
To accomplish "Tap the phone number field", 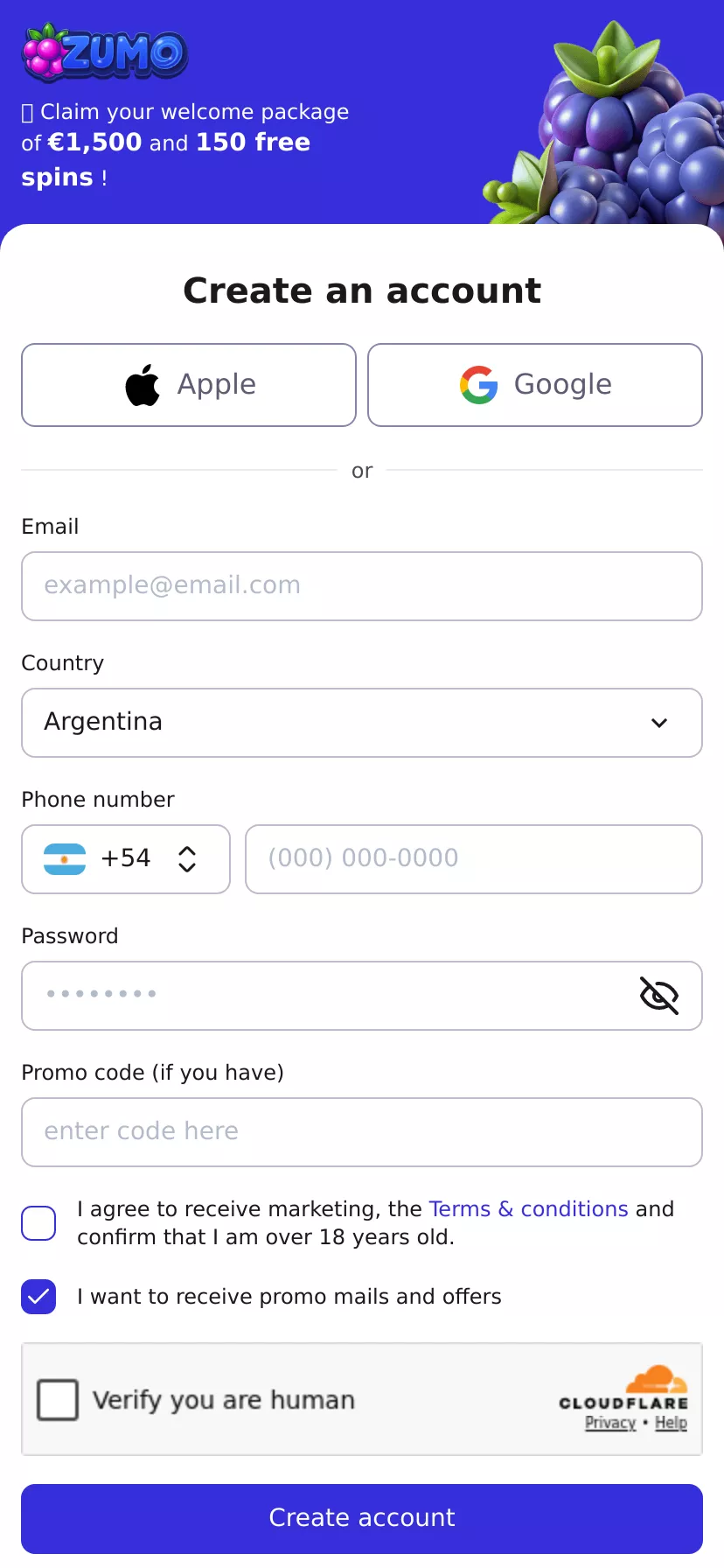I will (474, 859).
